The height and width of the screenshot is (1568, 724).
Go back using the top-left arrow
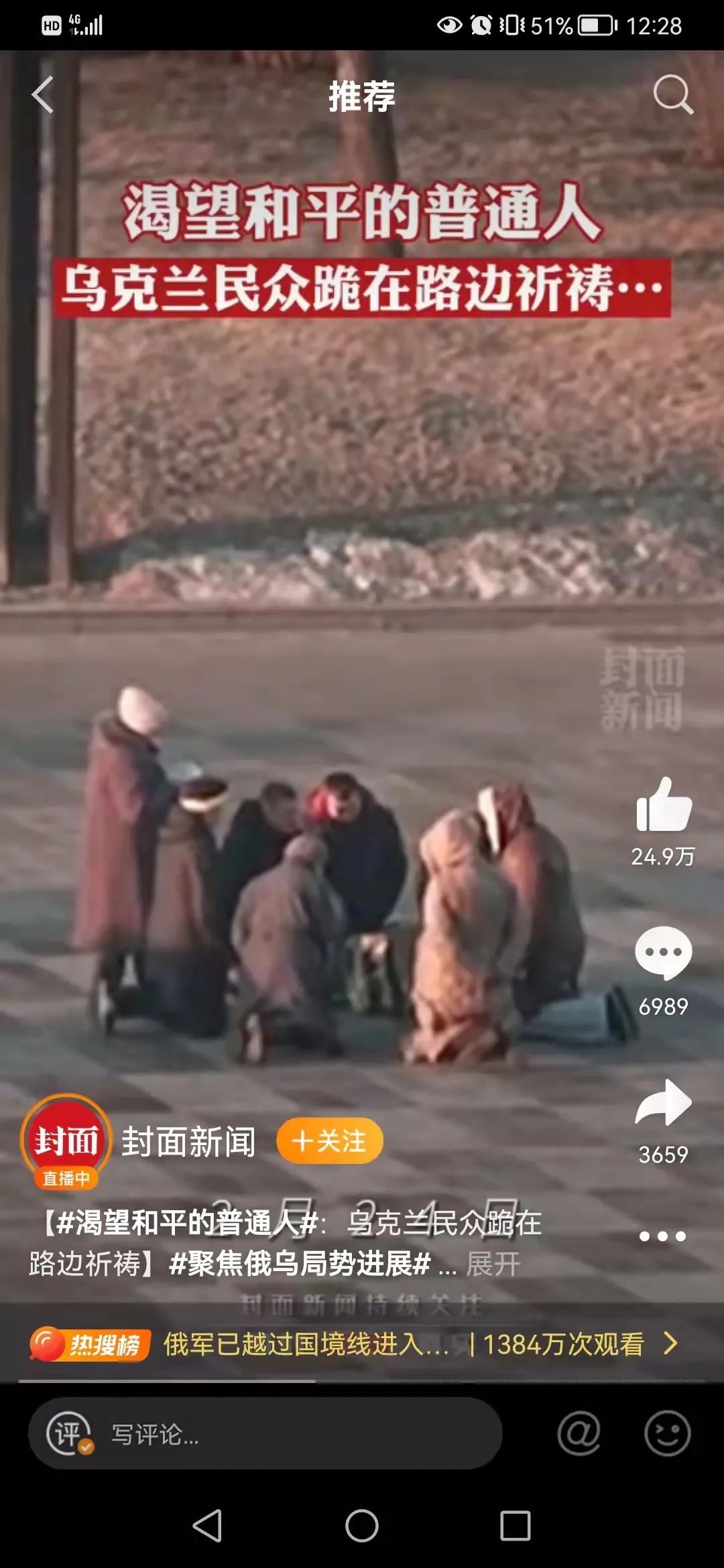[43, 94]
